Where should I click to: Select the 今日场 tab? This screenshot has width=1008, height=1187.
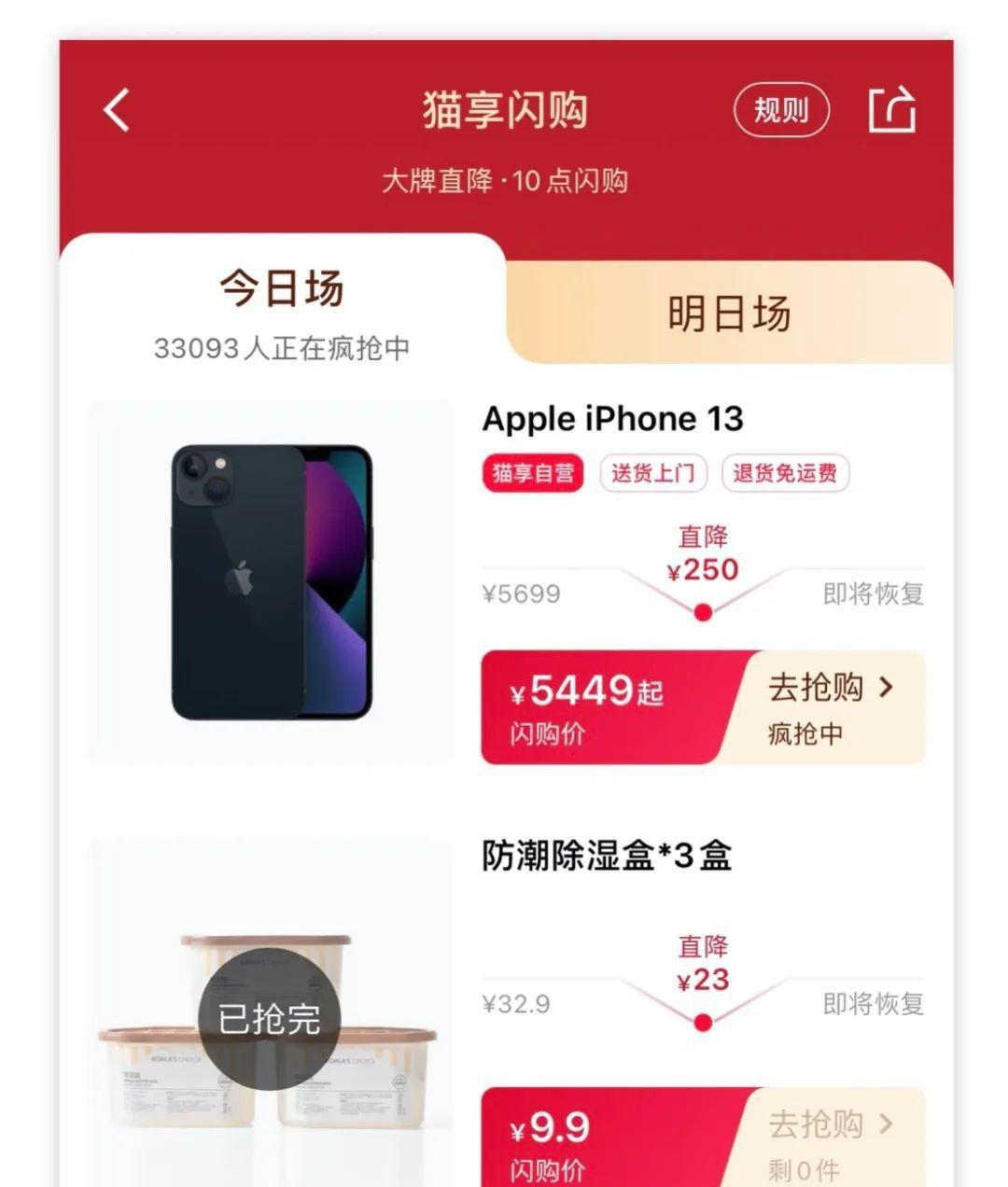click(282, 308)
